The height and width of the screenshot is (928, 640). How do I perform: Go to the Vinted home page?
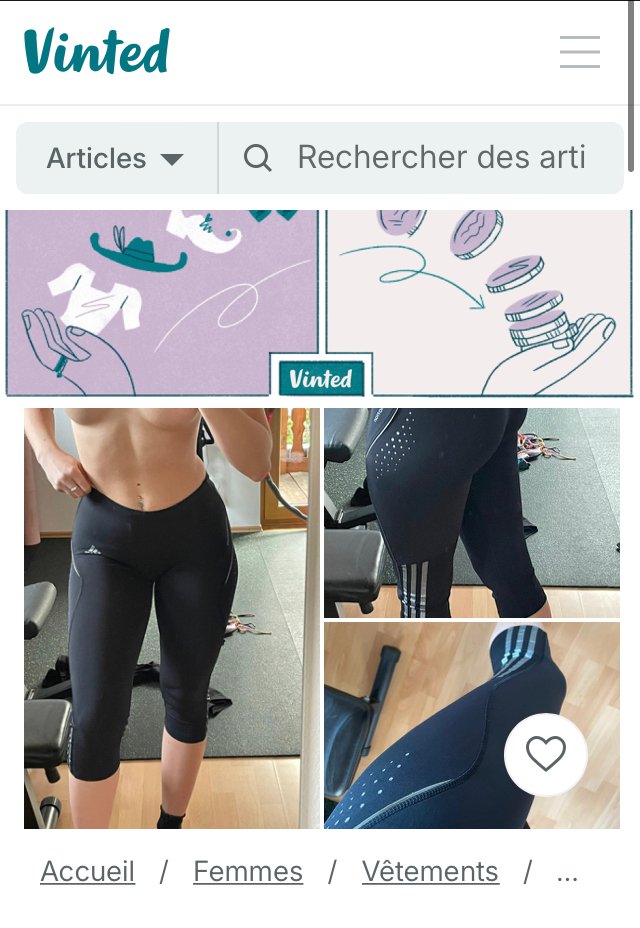pyautogui.click(x=97, y=52)
